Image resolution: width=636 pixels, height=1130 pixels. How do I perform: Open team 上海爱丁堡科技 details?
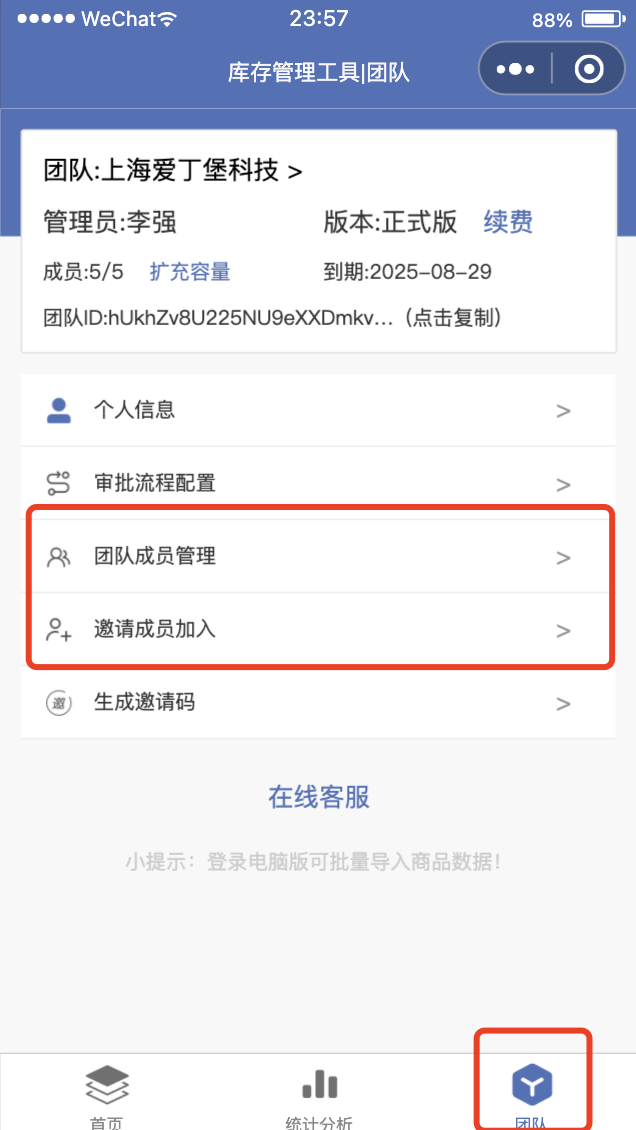pos(173,171)
